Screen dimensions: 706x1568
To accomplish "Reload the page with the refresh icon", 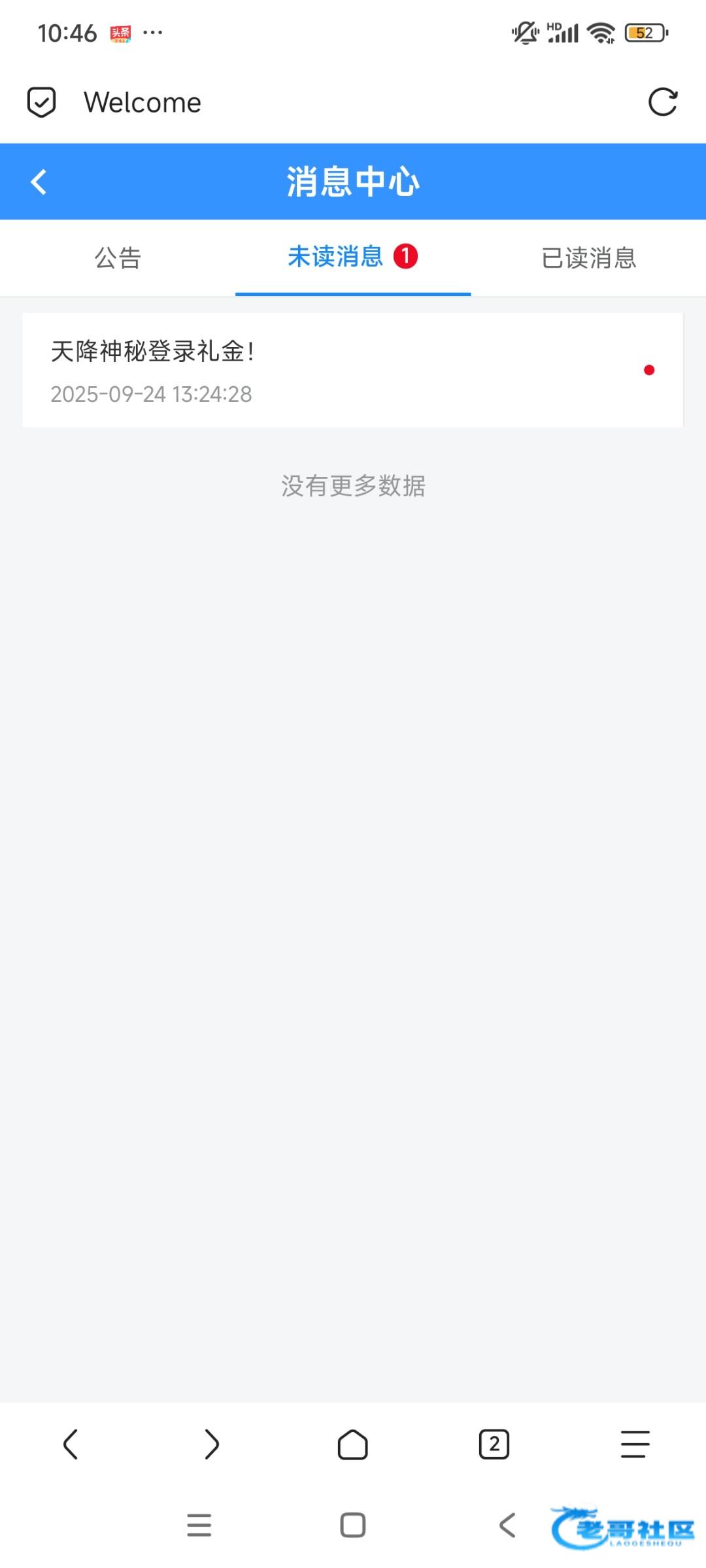I will point(663,102).
